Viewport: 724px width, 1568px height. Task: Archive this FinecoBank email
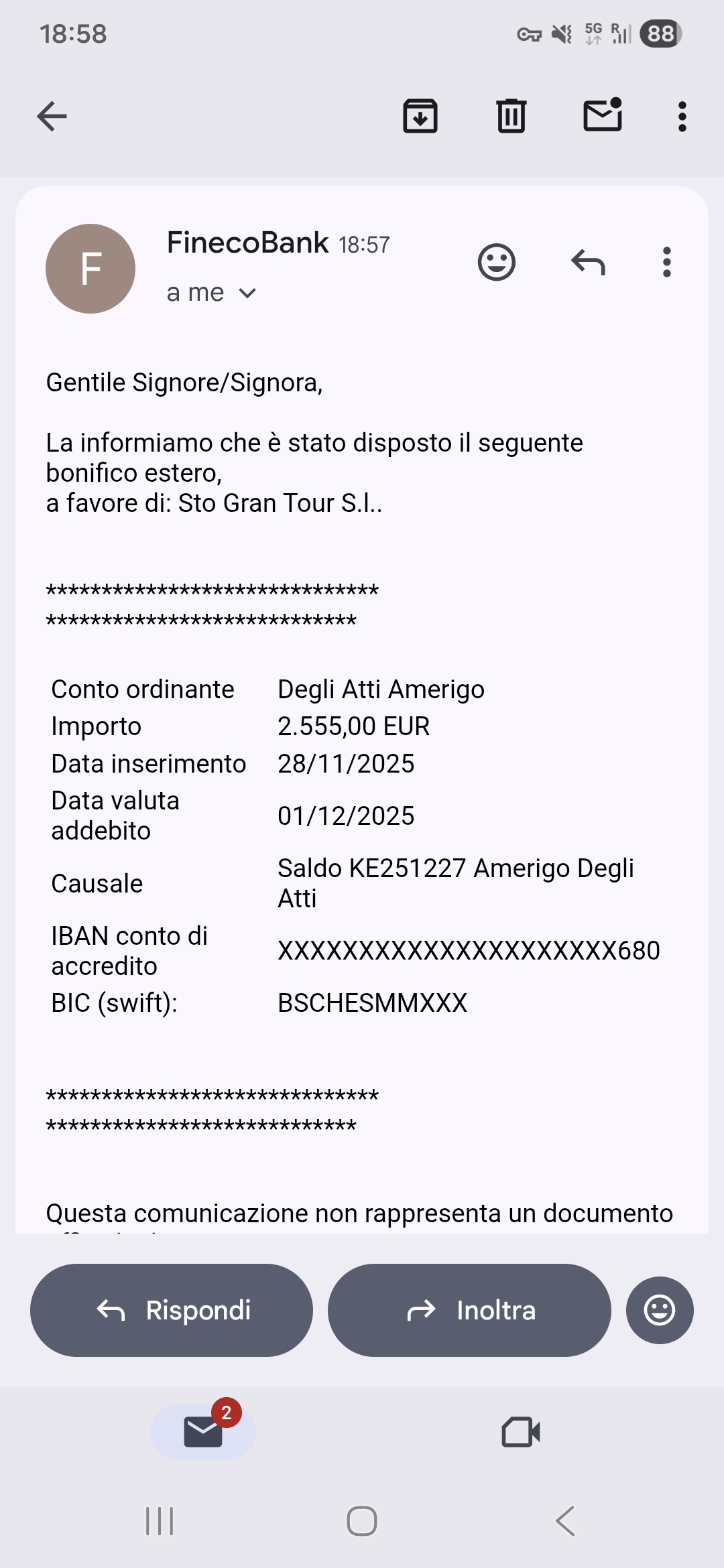(420, 116)
